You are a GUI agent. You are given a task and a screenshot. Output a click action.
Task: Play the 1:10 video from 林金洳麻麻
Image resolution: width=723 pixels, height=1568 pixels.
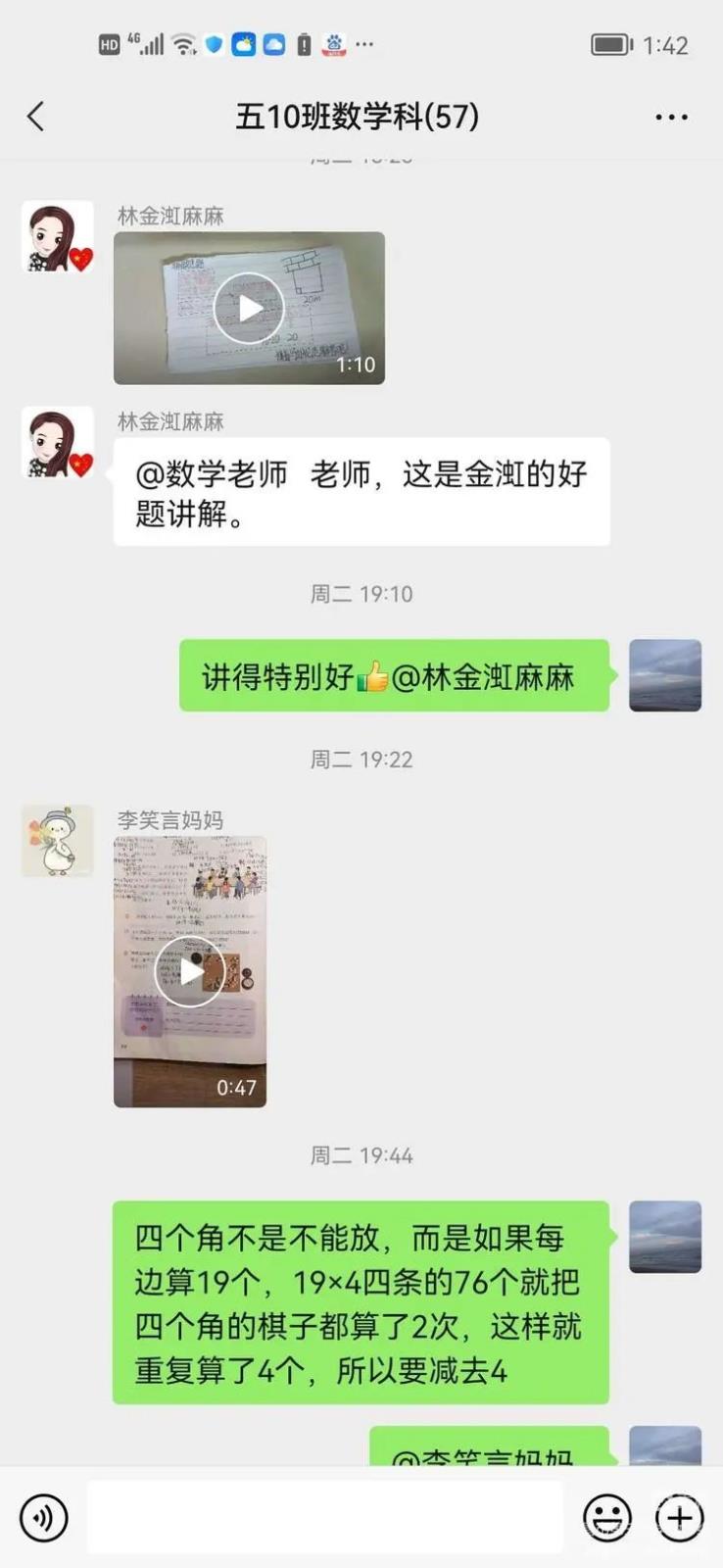(x=249, y=309)
